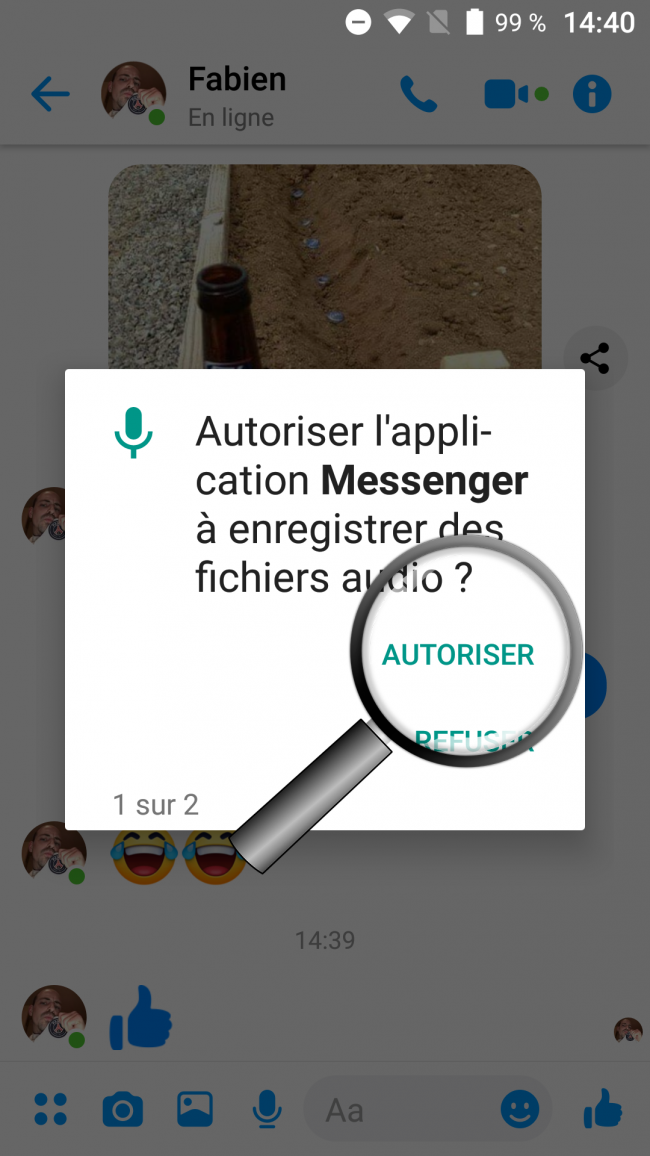Go back from Fabien's conversation
This screenshot has height=1156, width=650.
point(50,95)
